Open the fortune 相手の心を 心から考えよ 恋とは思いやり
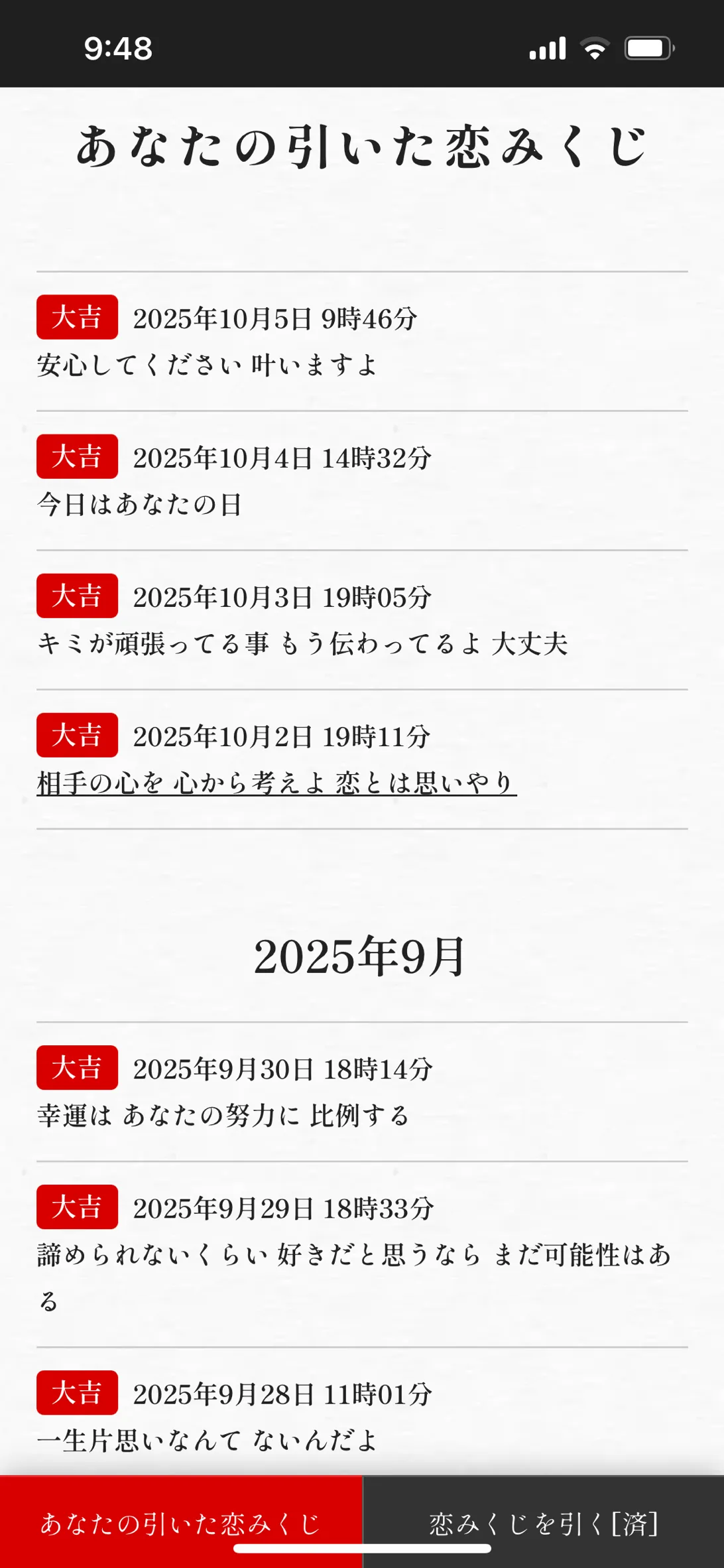The width and height of the screenshot is (724, 1568). [276, 783]
